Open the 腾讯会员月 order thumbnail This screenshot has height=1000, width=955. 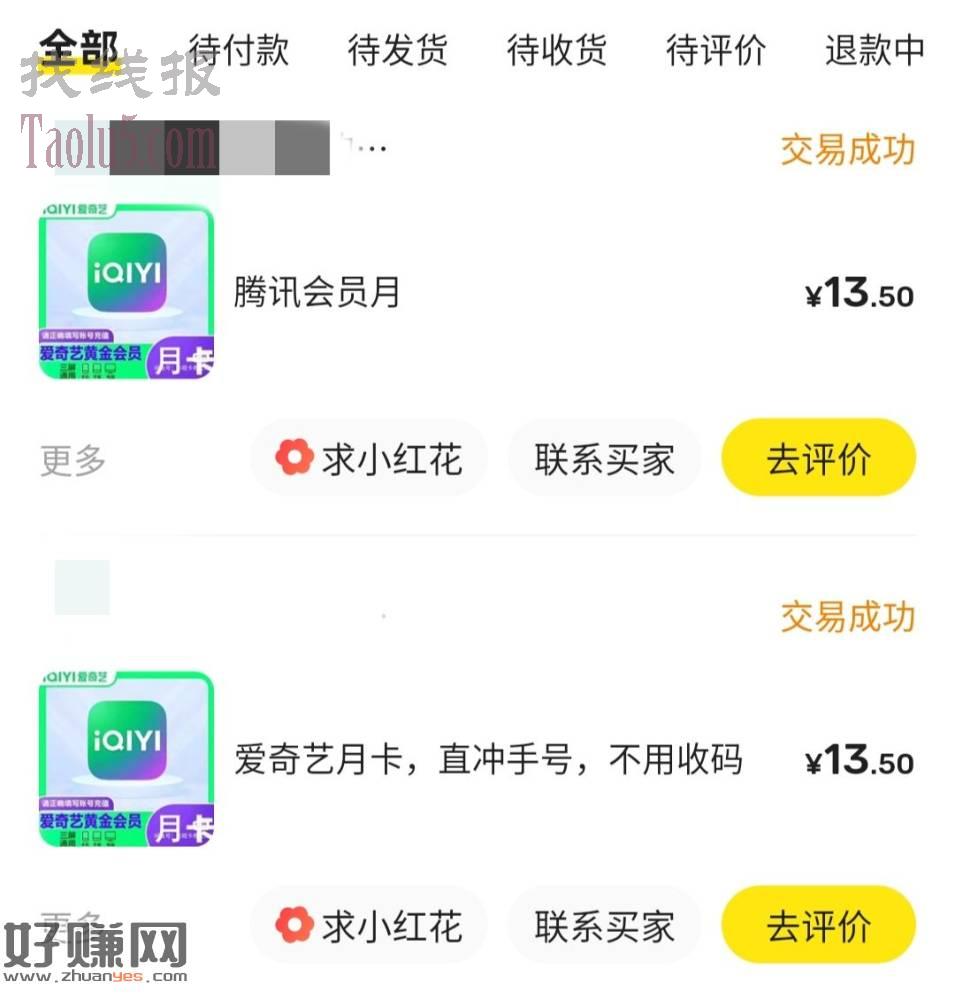tap(127, 292)
